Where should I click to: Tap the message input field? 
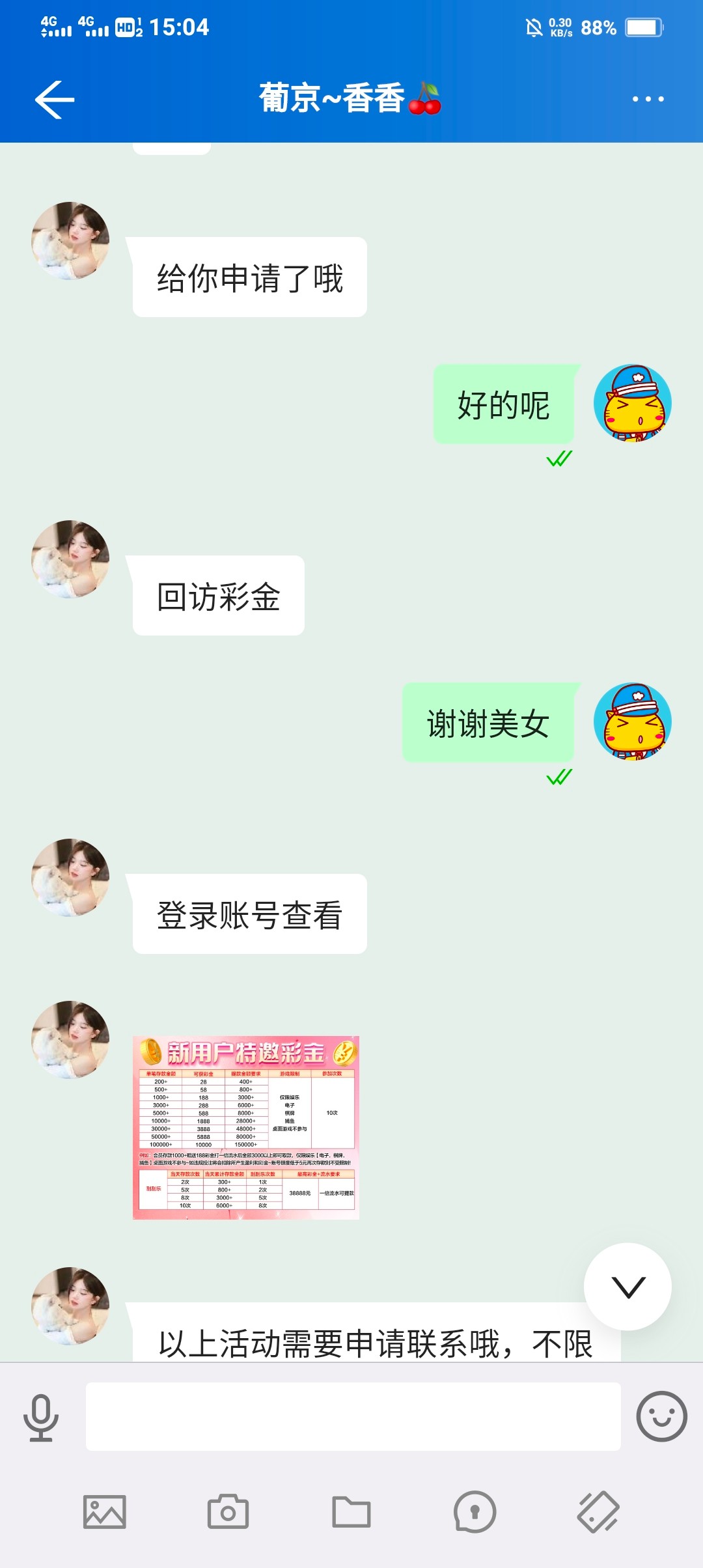click(353, 1416)
